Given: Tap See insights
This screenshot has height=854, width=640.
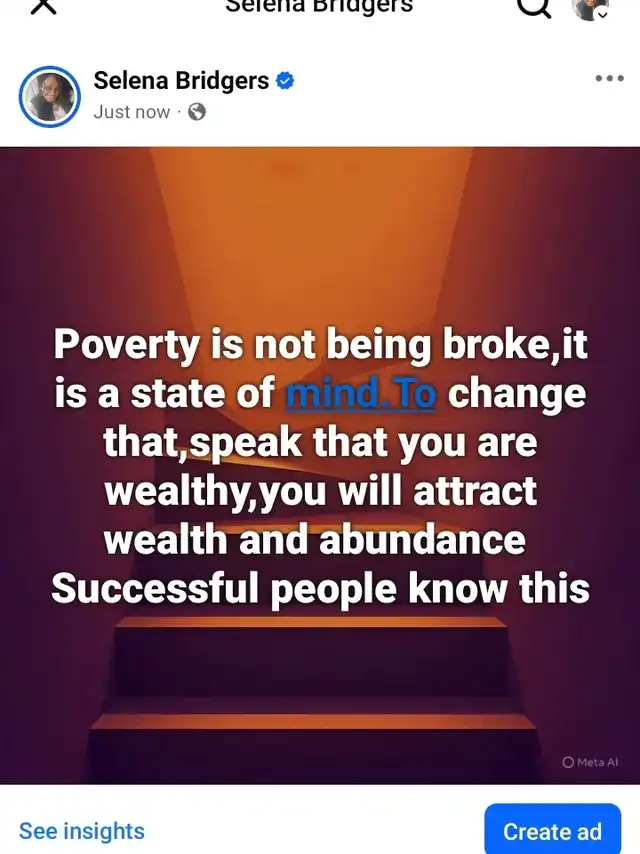Looking at the screenshot, I should 82,831.
